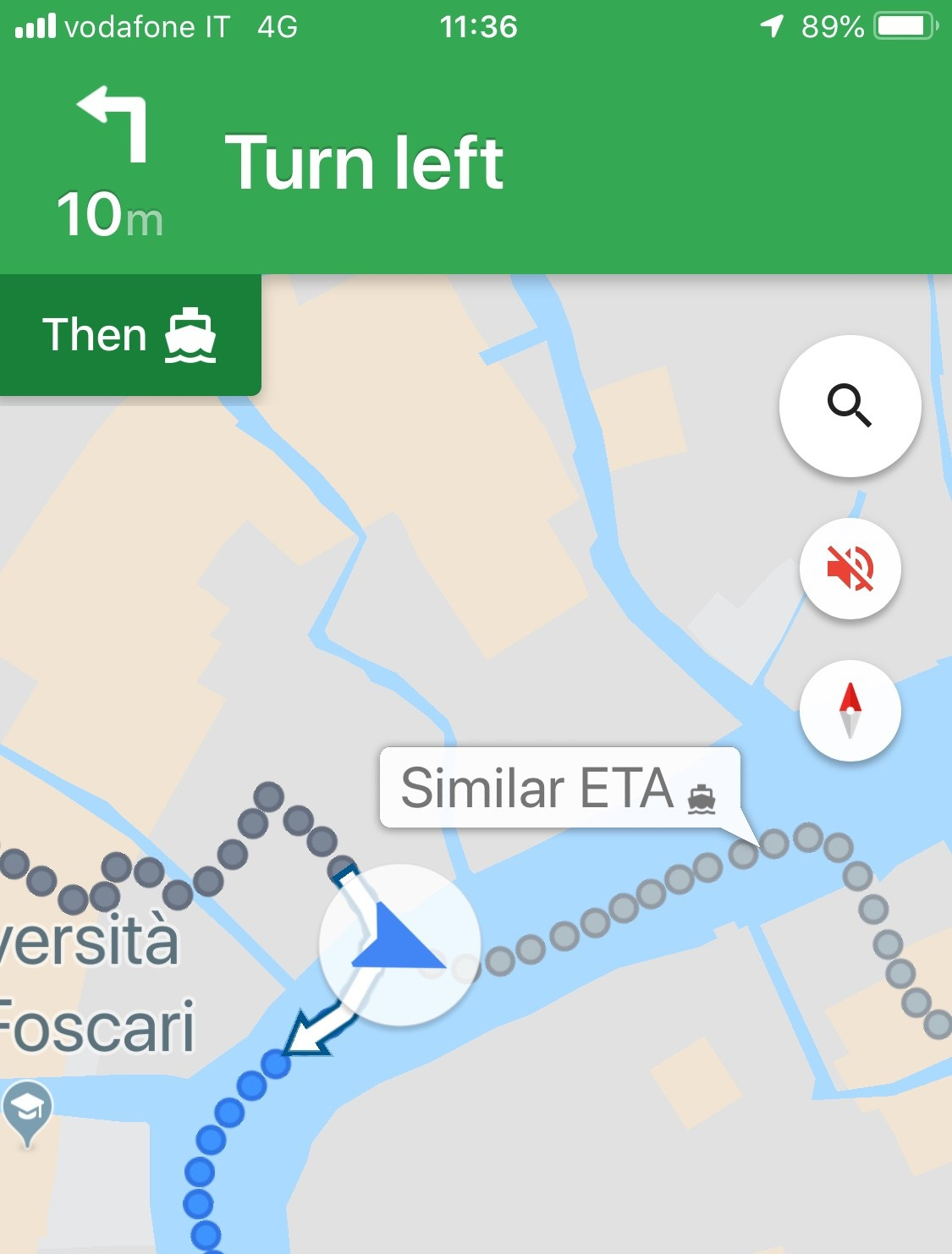Unmute voice guidance with the speaker icon
The image size is (952, 1254).
(850, 568)
